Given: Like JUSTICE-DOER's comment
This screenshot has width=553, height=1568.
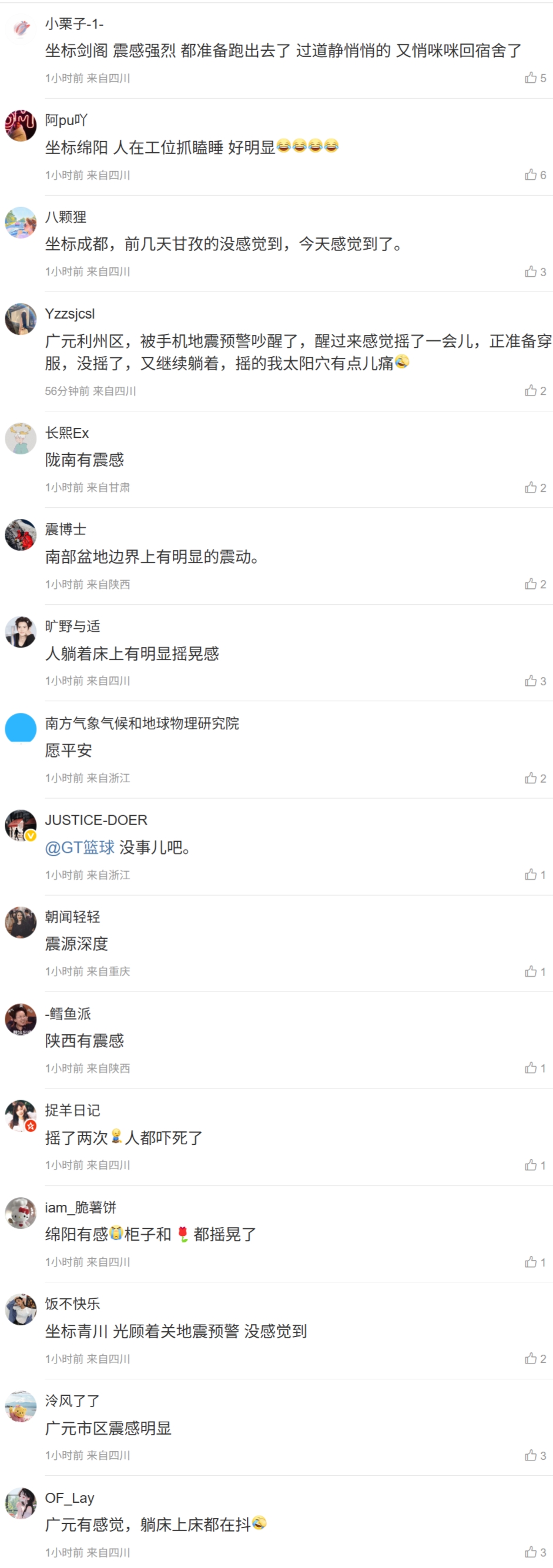Looking at the screenshot, I should click(x=531, y=875).
